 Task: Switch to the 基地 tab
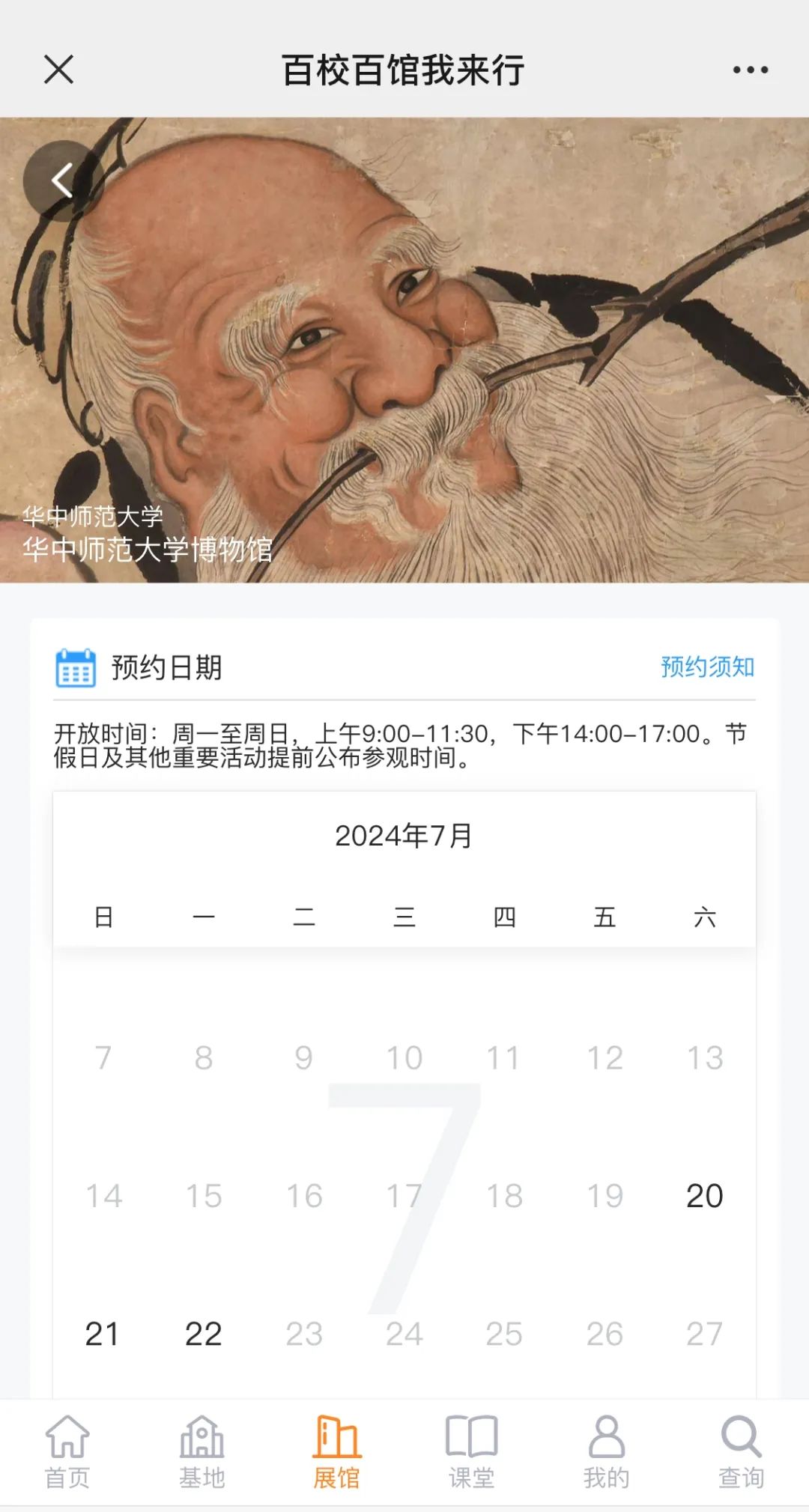[x=202, y=1451]
